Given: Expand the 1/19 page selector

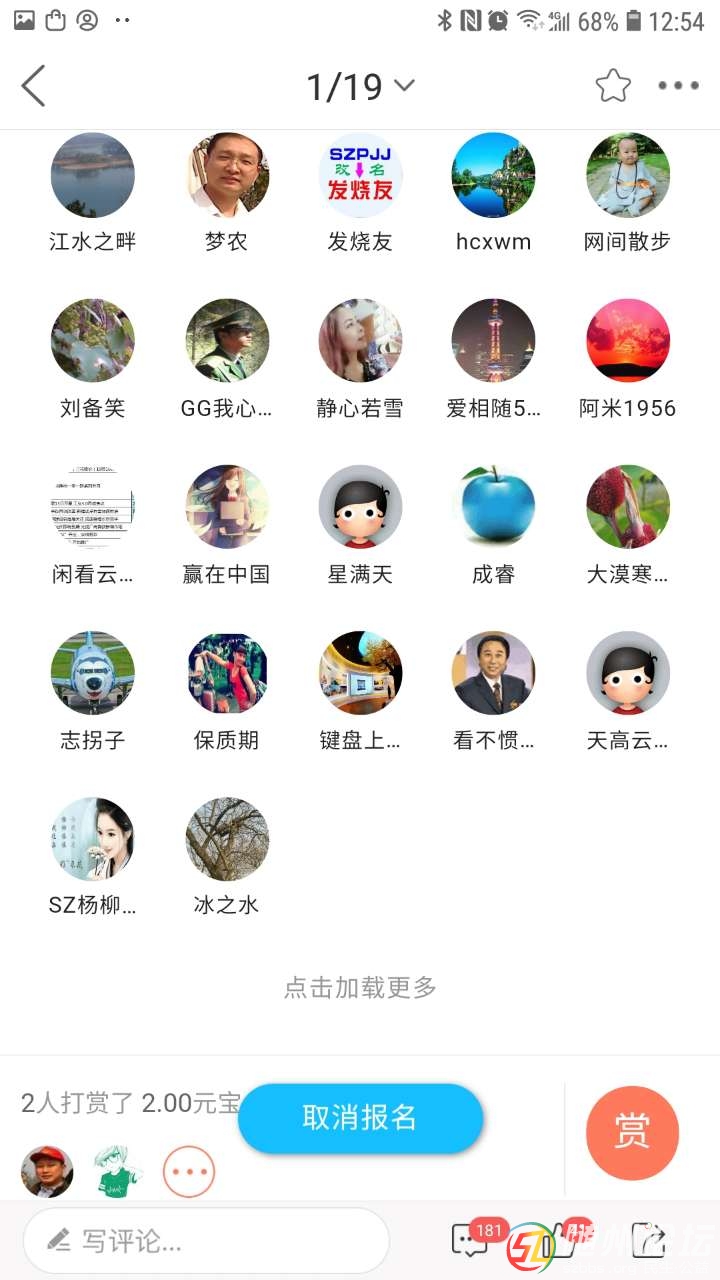Looking at the screenshot, I should point(360,87).
